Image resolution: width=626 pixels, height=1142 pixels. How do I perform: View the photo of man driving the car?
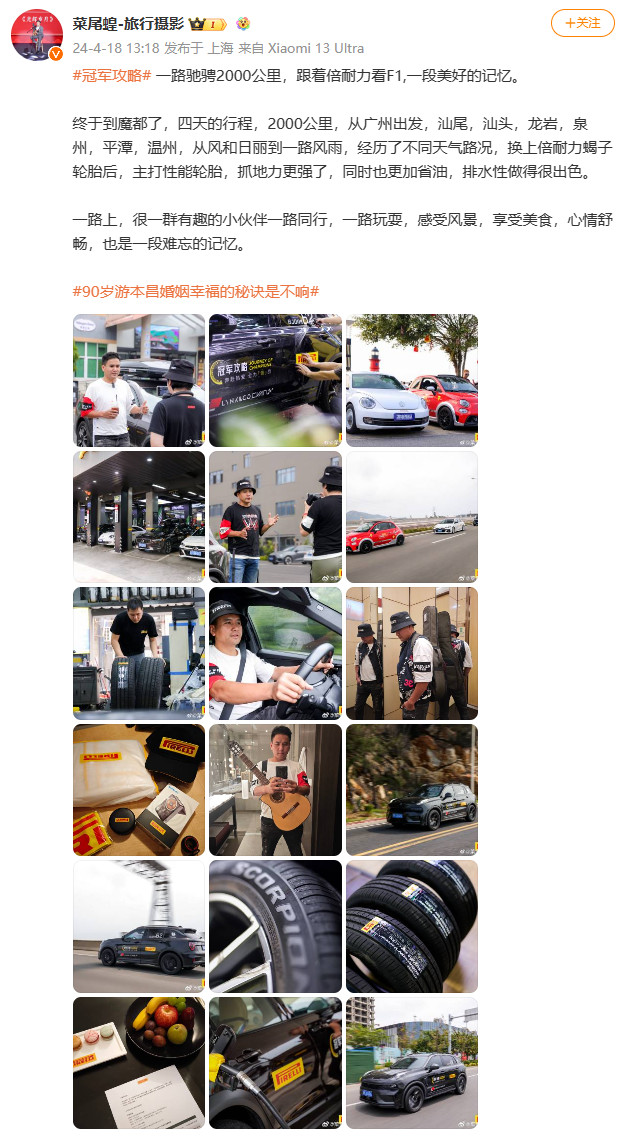(x=275, y=653)
